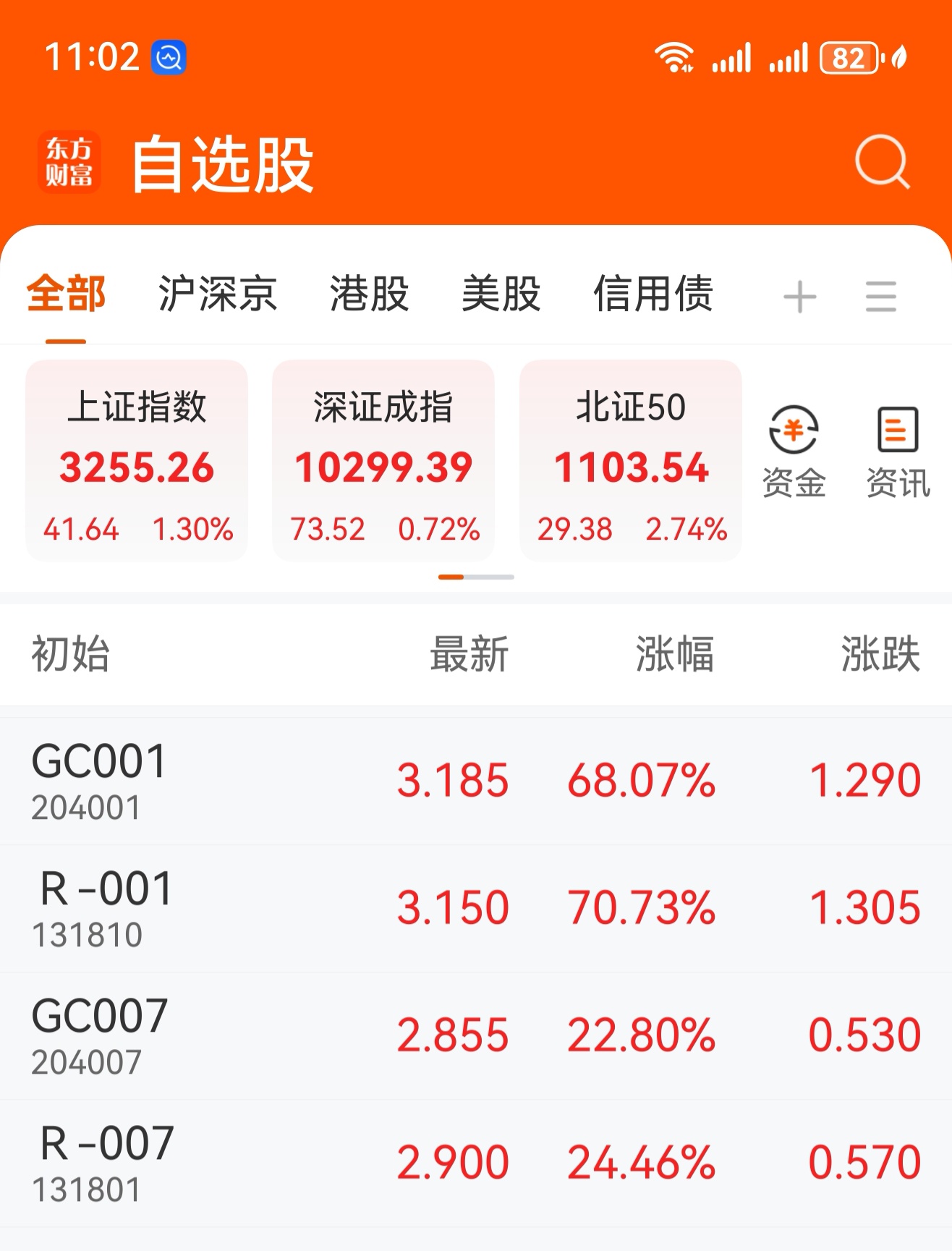The width and height of the screenshot is (952, 1251).
Task: Tap the index carousel page indicator
Action: point(476,577)
